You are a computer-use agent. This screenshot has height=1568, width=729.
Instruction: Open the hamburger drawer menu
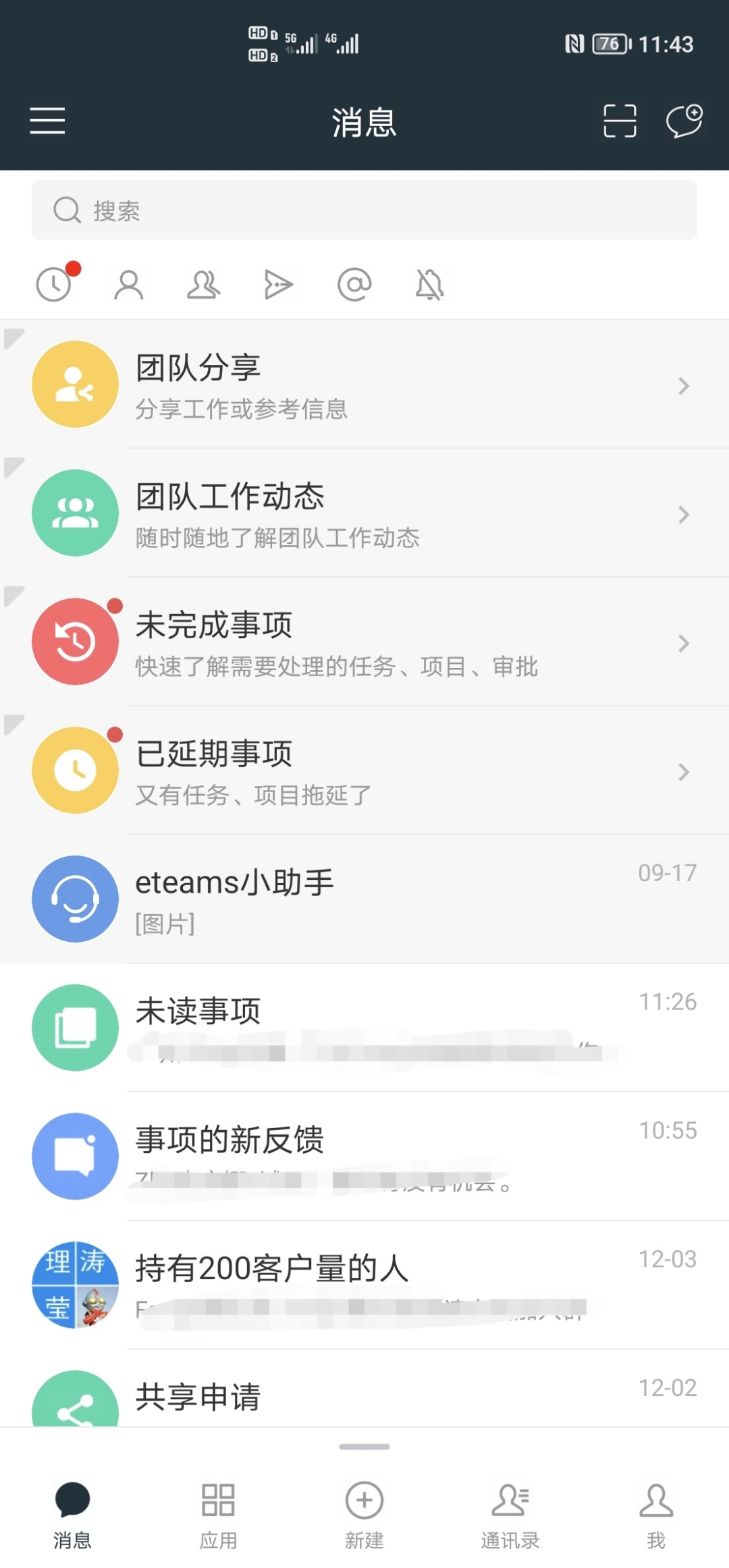coord(47,121)
